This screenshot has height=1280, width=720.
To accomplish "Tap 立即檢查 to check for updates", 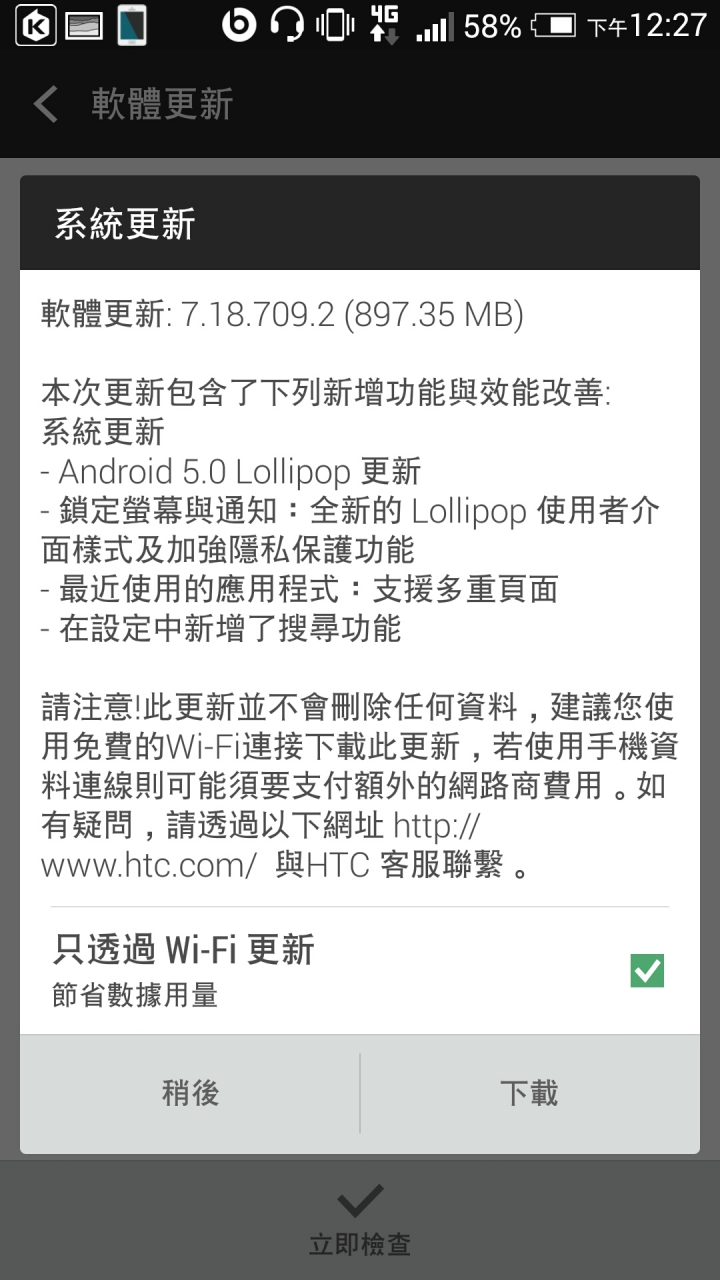I will (360, 1220).
